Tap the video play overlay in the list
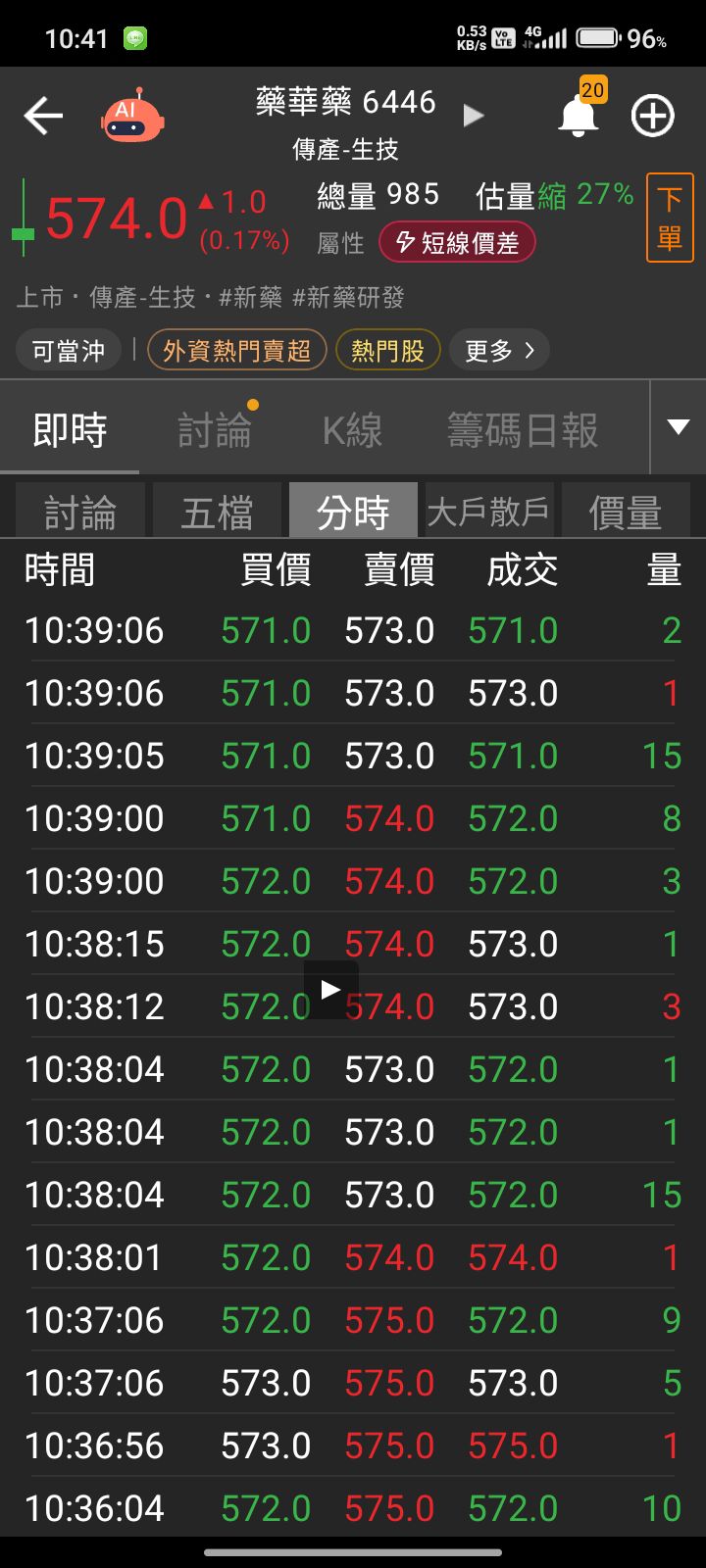The width and height of the screenshot is (706, 1568). click(329, 989)
